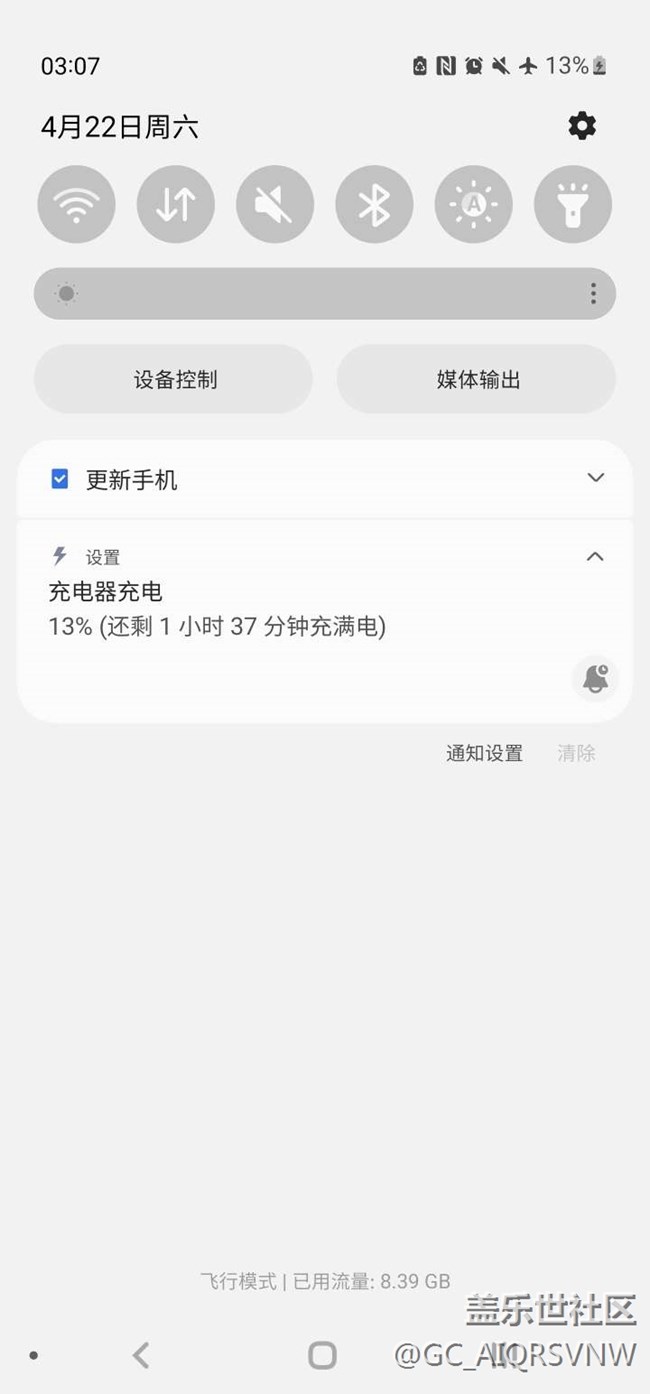Clear notifications with 清除
This screenshot has height=1394, width=650.
[576, 754]
